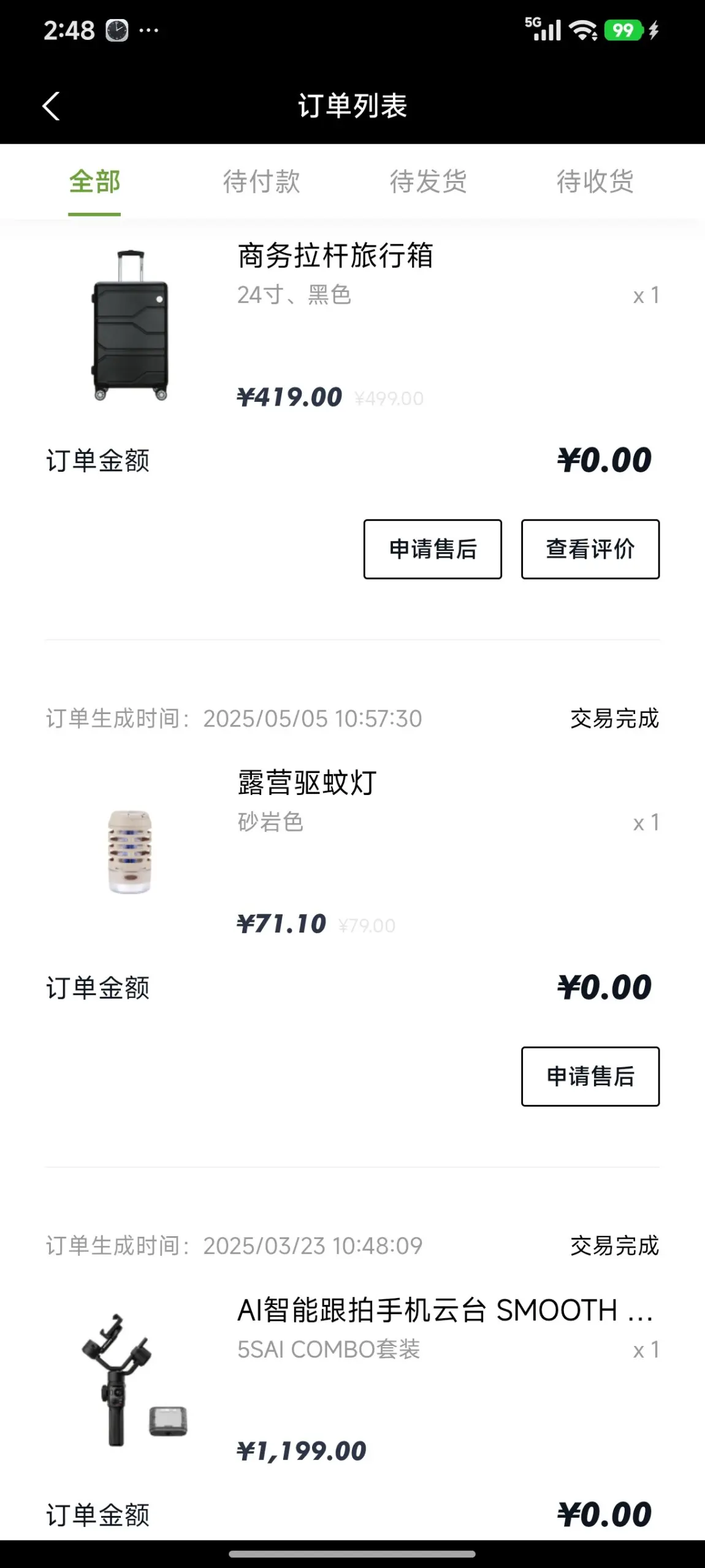Open the 待发货 tab
705x1568 pixels.
428,182
